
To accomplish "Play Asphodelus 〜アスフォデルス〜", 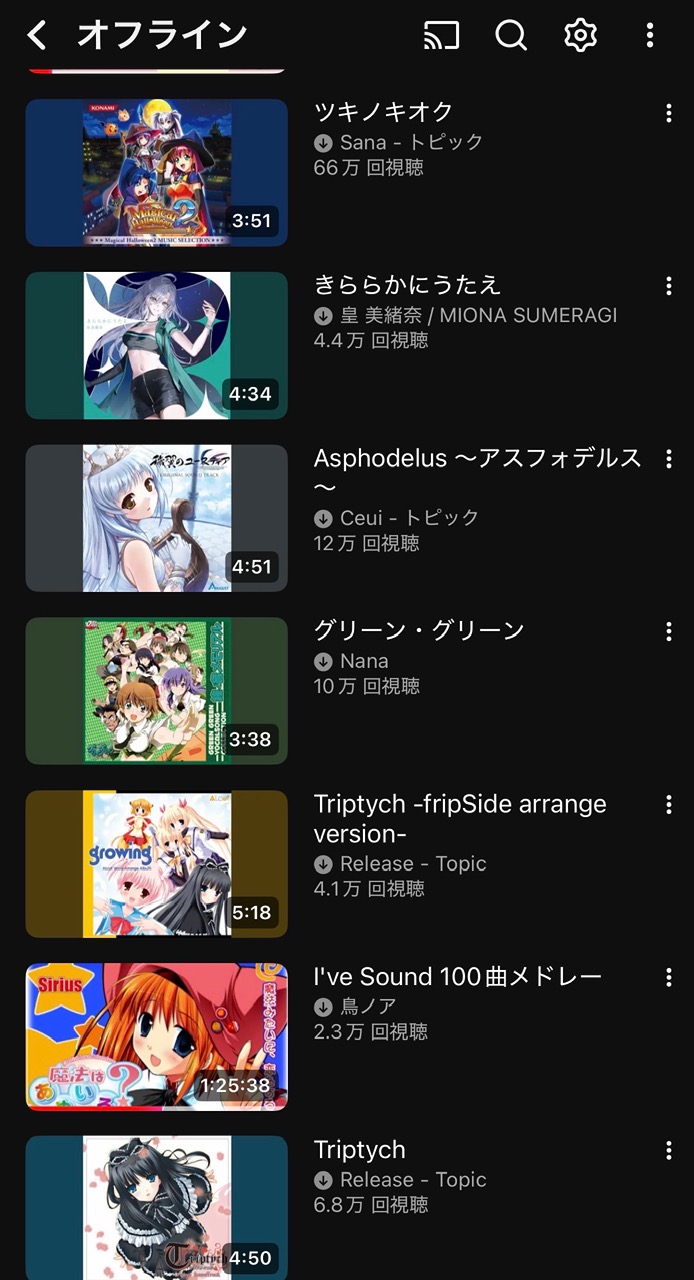I will pos(157,518).
